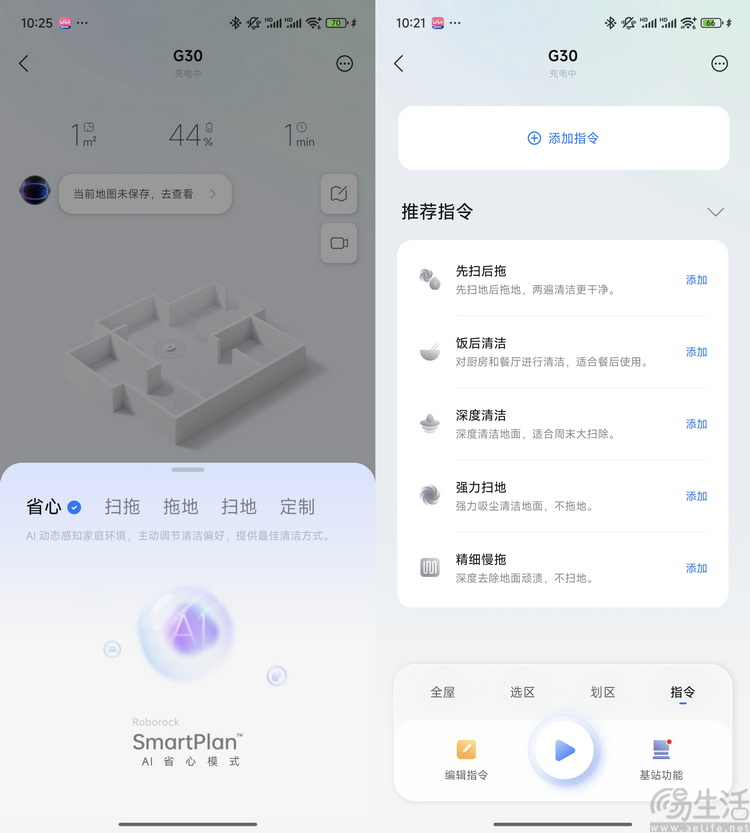The image size is (750, 833).
Task: Select the 扫拖 cleaning mode
Action: [x=122, y=507]
